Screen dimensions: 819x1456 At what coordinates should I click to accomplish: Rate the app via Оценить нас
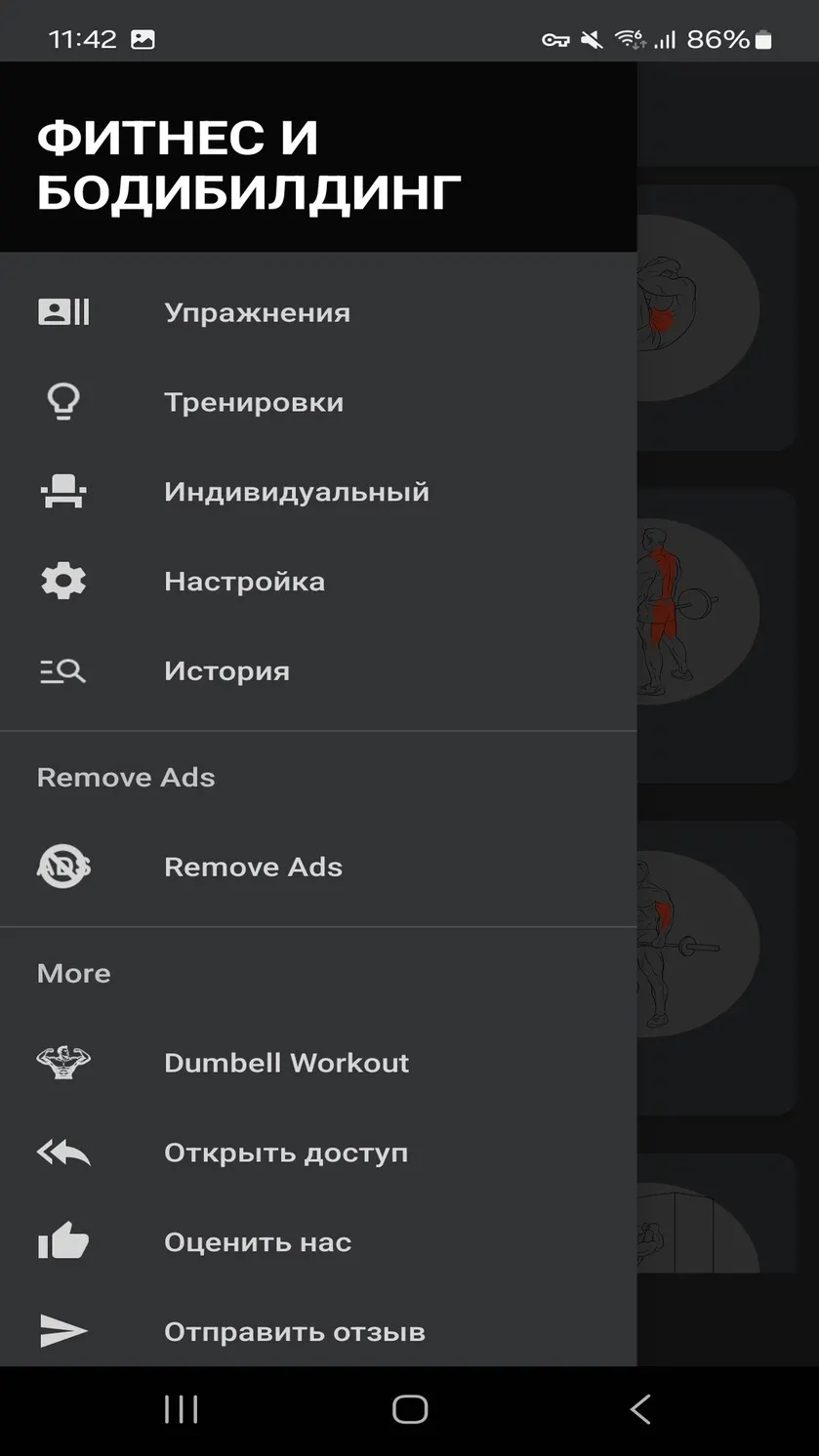[318, 1242]
